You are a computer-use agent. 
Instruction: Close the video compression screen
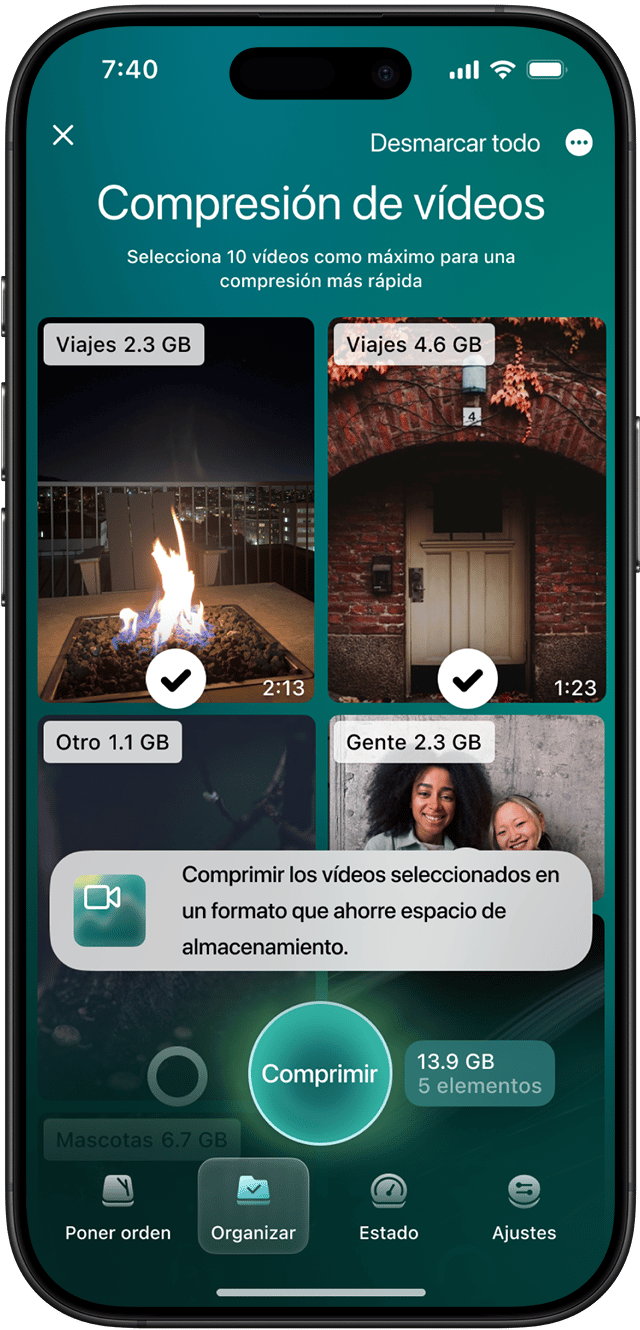point(63,135)
